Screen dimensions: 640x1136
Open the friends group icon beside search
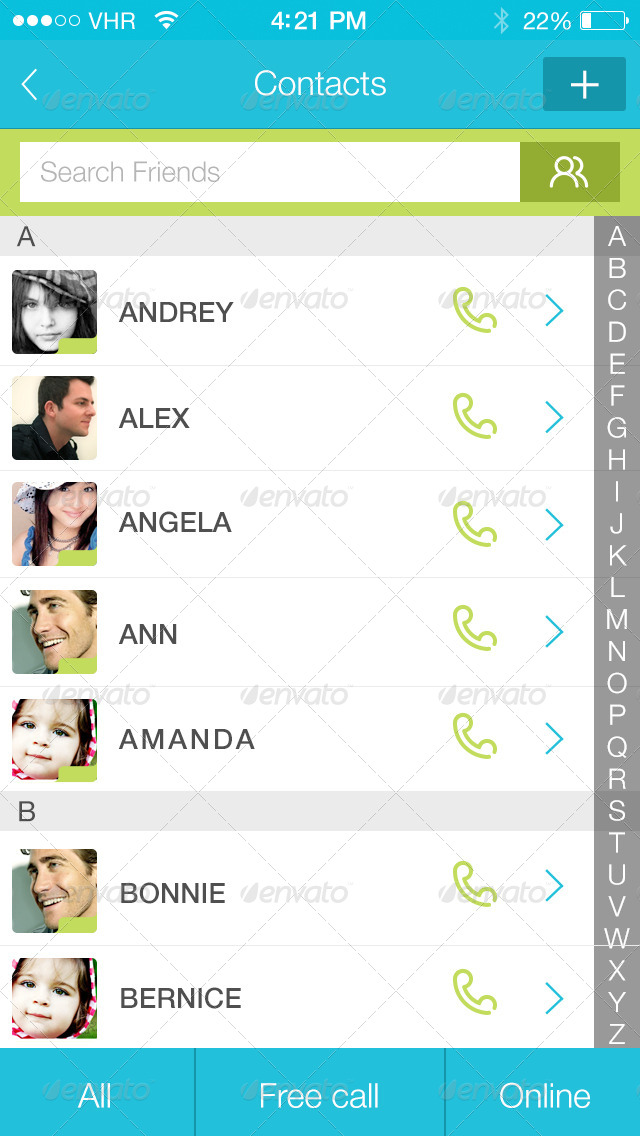click(x=569, y=172)
